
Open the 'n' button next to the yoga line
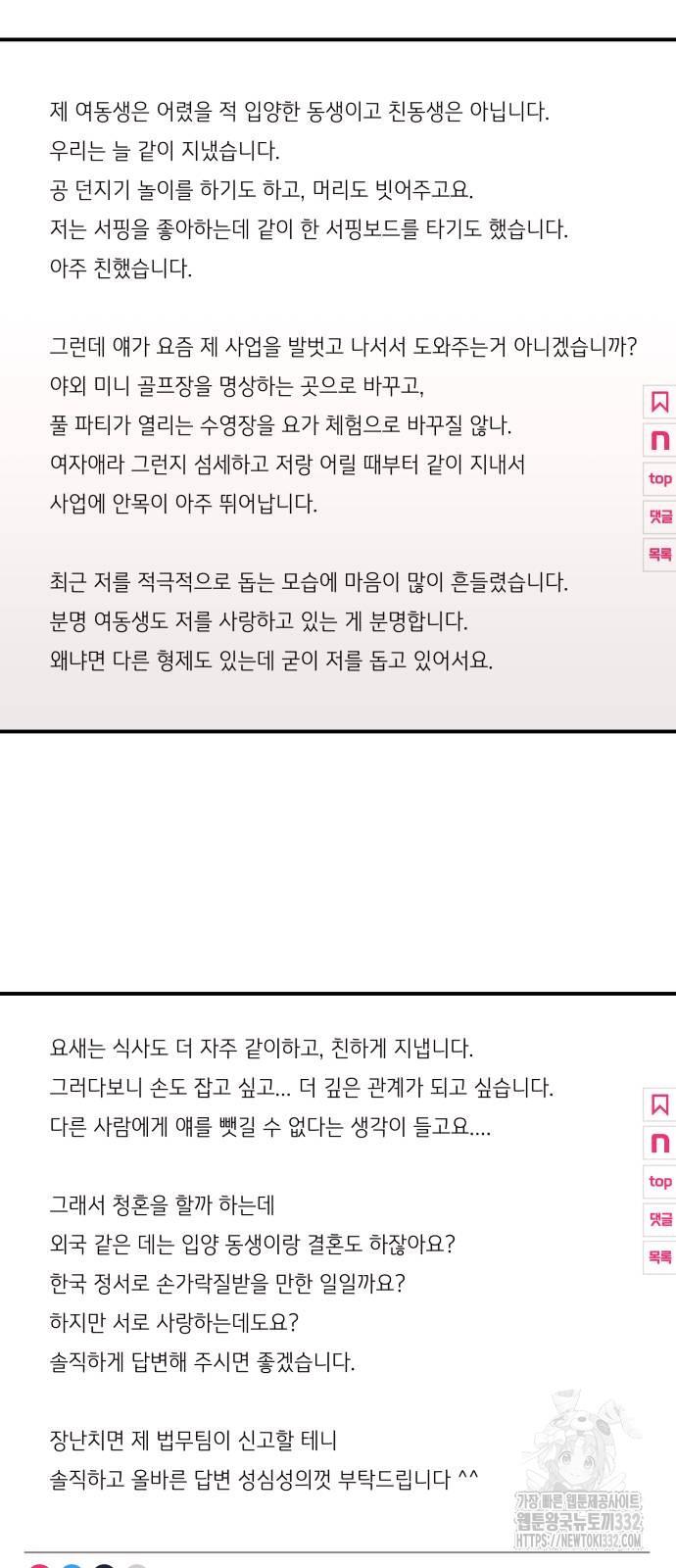click(x=659, y=440)
